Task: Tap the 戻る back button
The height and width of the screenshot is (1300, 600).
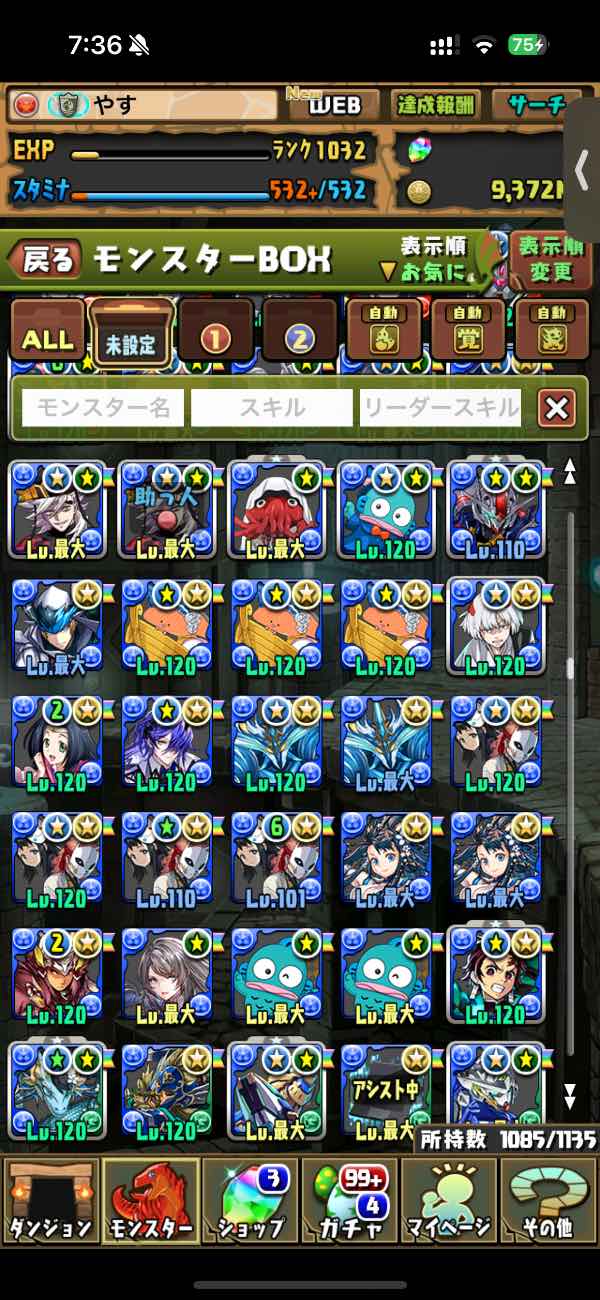Action: tap(45, 261)
